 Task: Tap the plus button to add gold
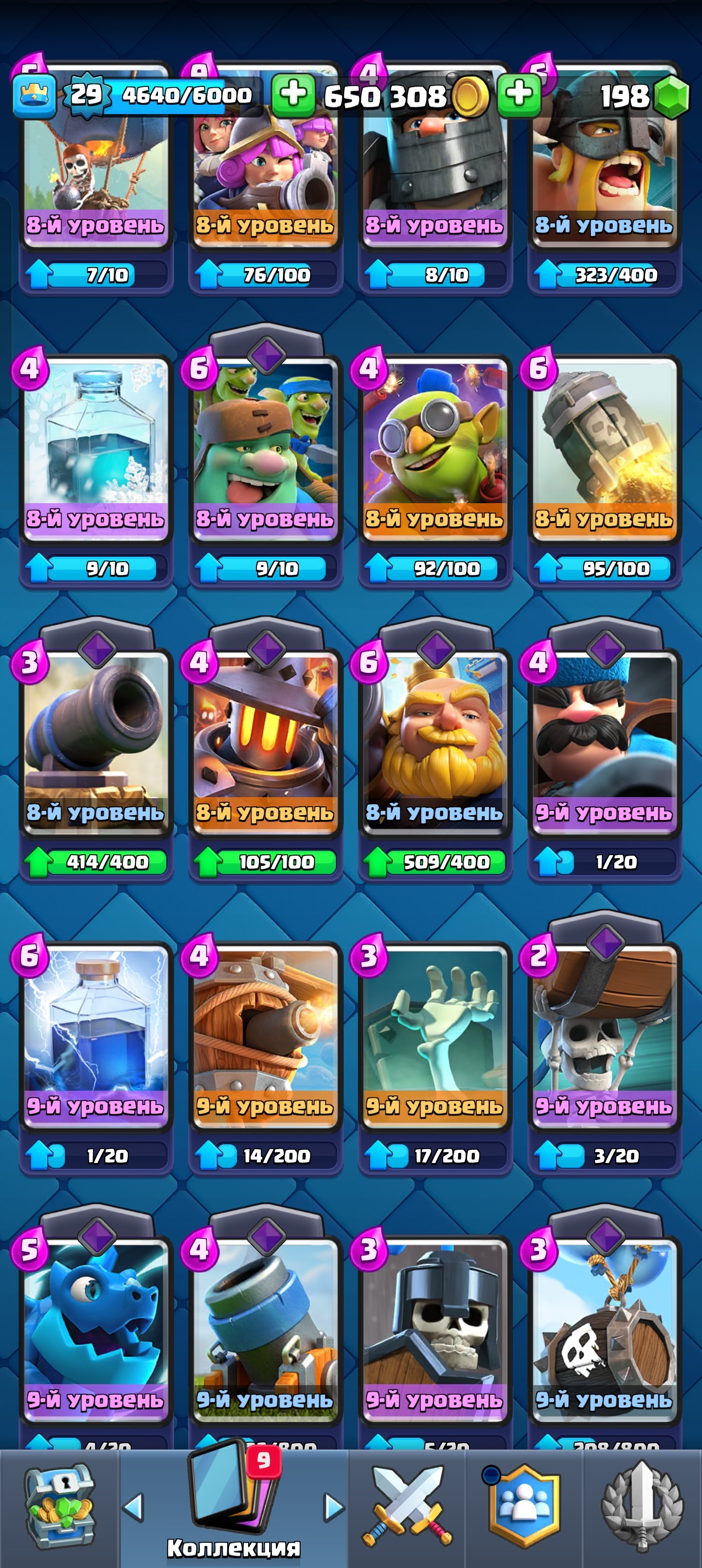[x=293, y=96]
